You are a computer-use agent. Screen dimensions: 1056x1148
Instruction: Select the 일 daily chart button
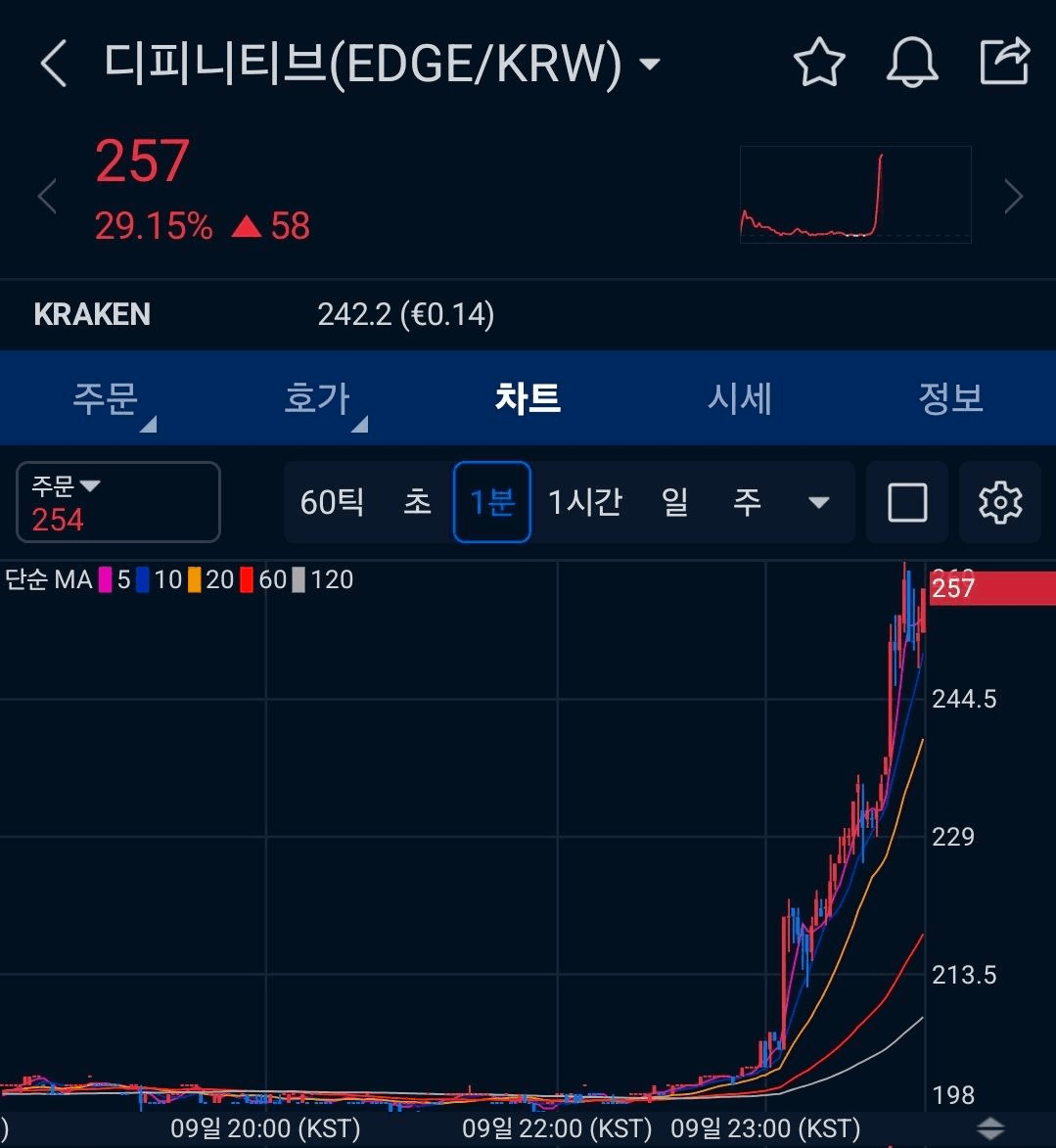coord(673,502)
